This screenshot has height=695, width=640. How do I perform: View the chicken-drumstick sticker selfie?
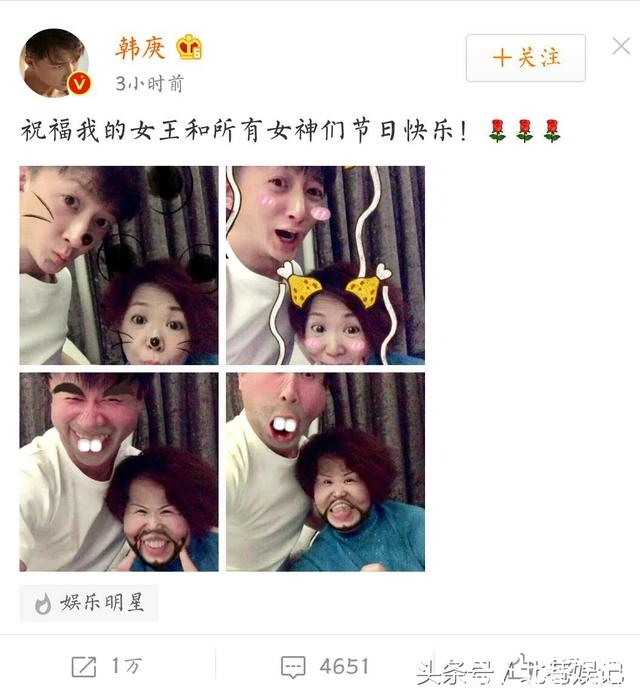click(x=325, y=265)
